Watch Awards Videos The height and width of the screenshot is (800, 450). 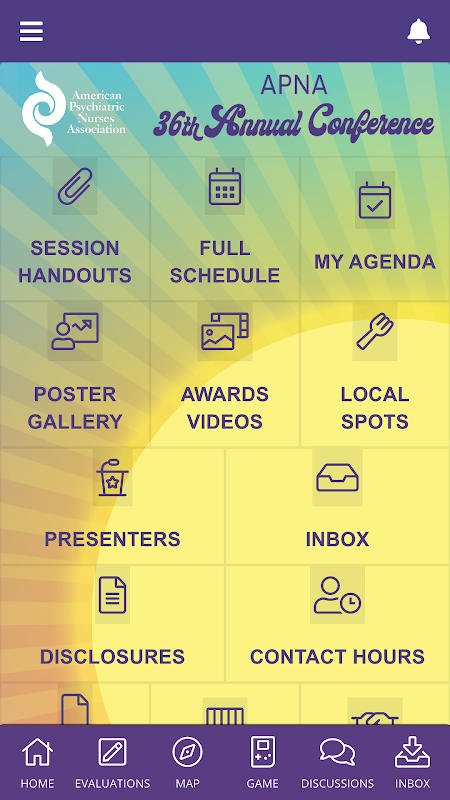pyautogui.click(x=225, y=374)
